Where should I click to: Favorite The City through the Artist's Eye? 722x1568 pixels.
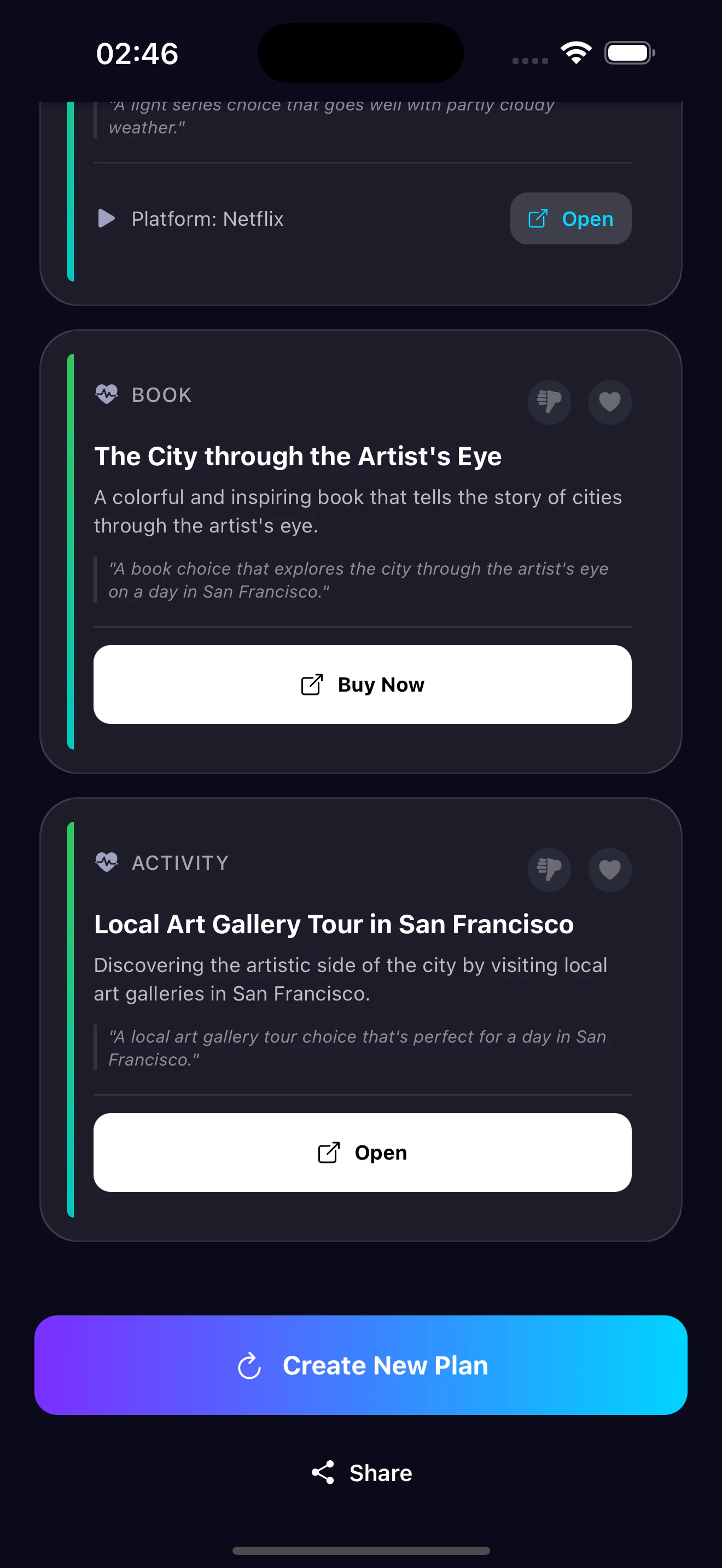pos(609,402)
